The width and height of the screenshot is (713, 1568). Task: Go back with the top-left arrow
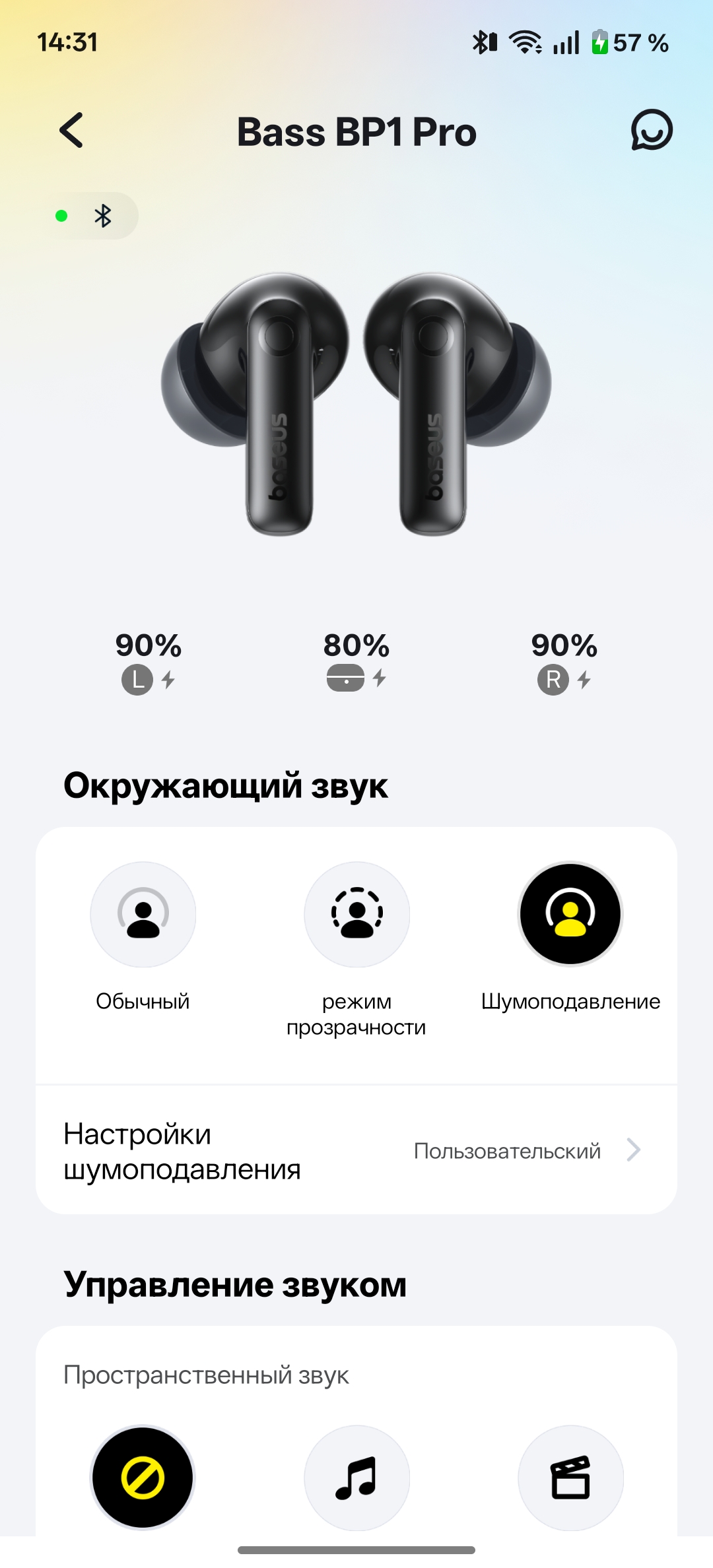pyautogui.click(x=72, y=130)
